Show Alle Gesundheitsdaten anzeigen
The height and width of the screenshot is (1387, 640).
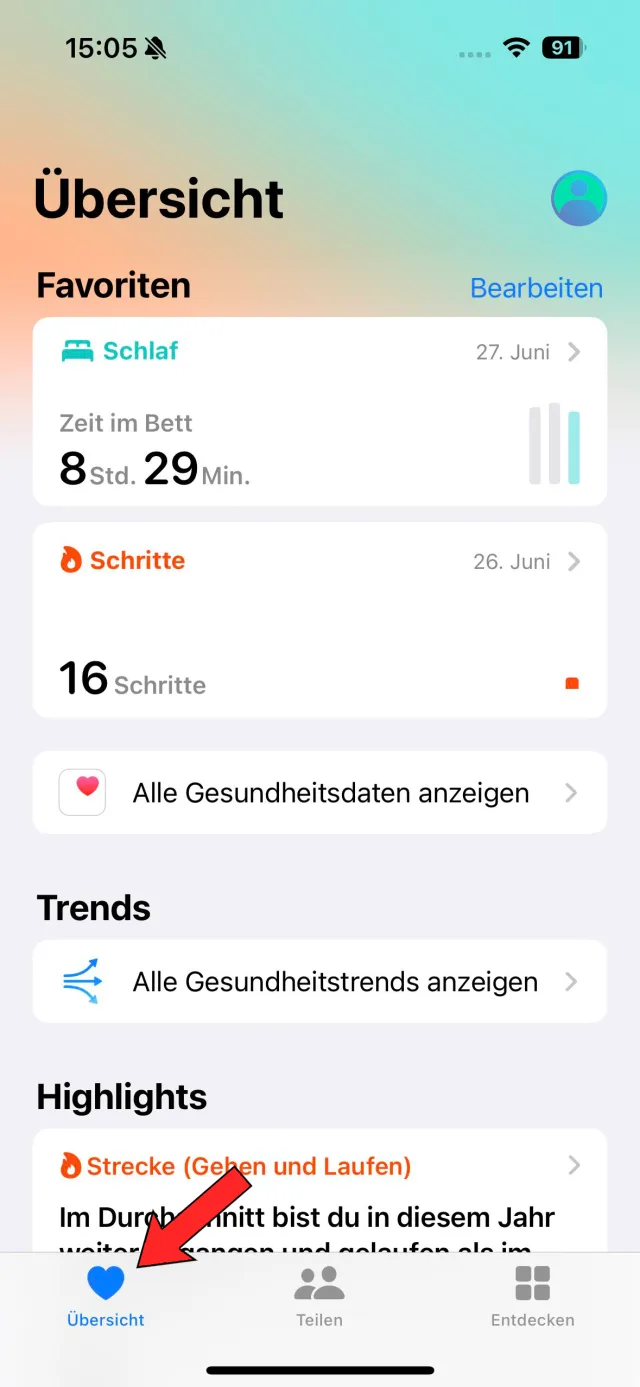319,793
